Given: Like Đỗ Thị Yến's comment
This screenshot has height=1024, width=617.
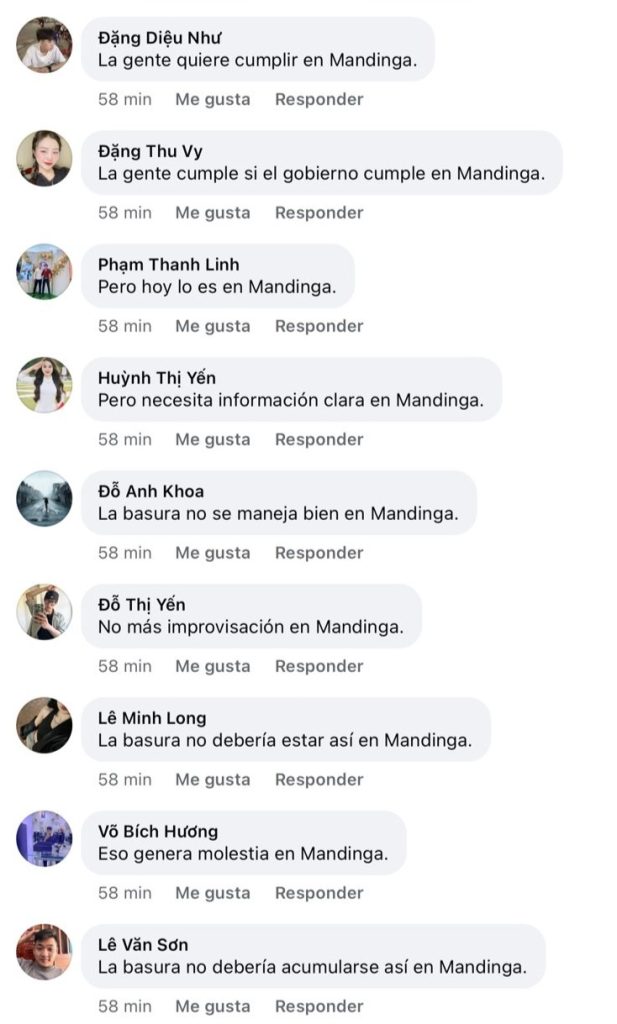Looking at the screenshot, I should (x=212, y=666).
